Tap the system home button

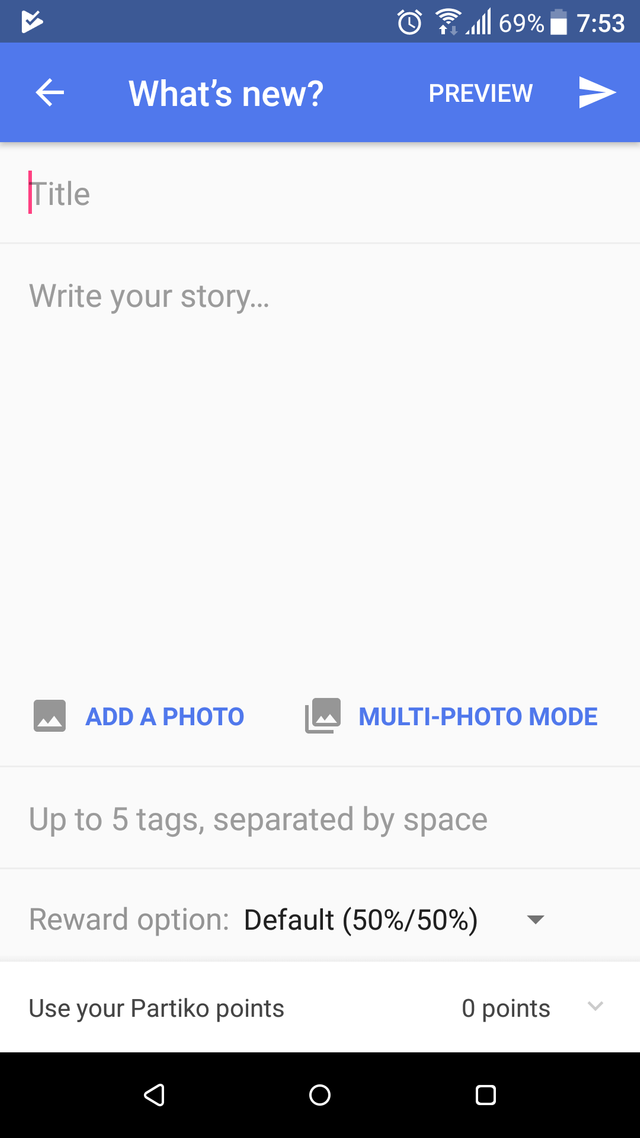pyautogui.click(x=320, y=1095)
